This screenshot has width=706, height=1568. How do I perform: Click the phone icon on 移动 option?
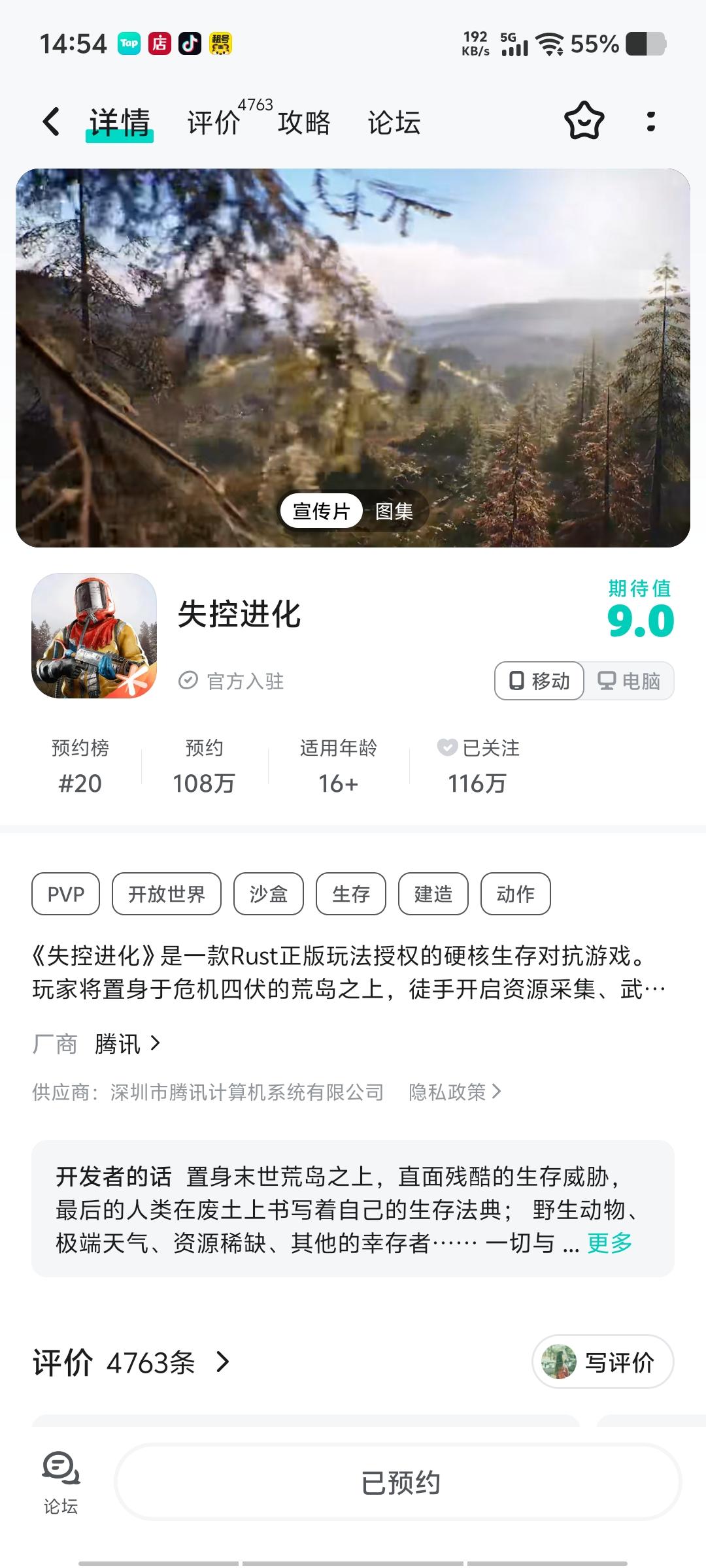516,680
